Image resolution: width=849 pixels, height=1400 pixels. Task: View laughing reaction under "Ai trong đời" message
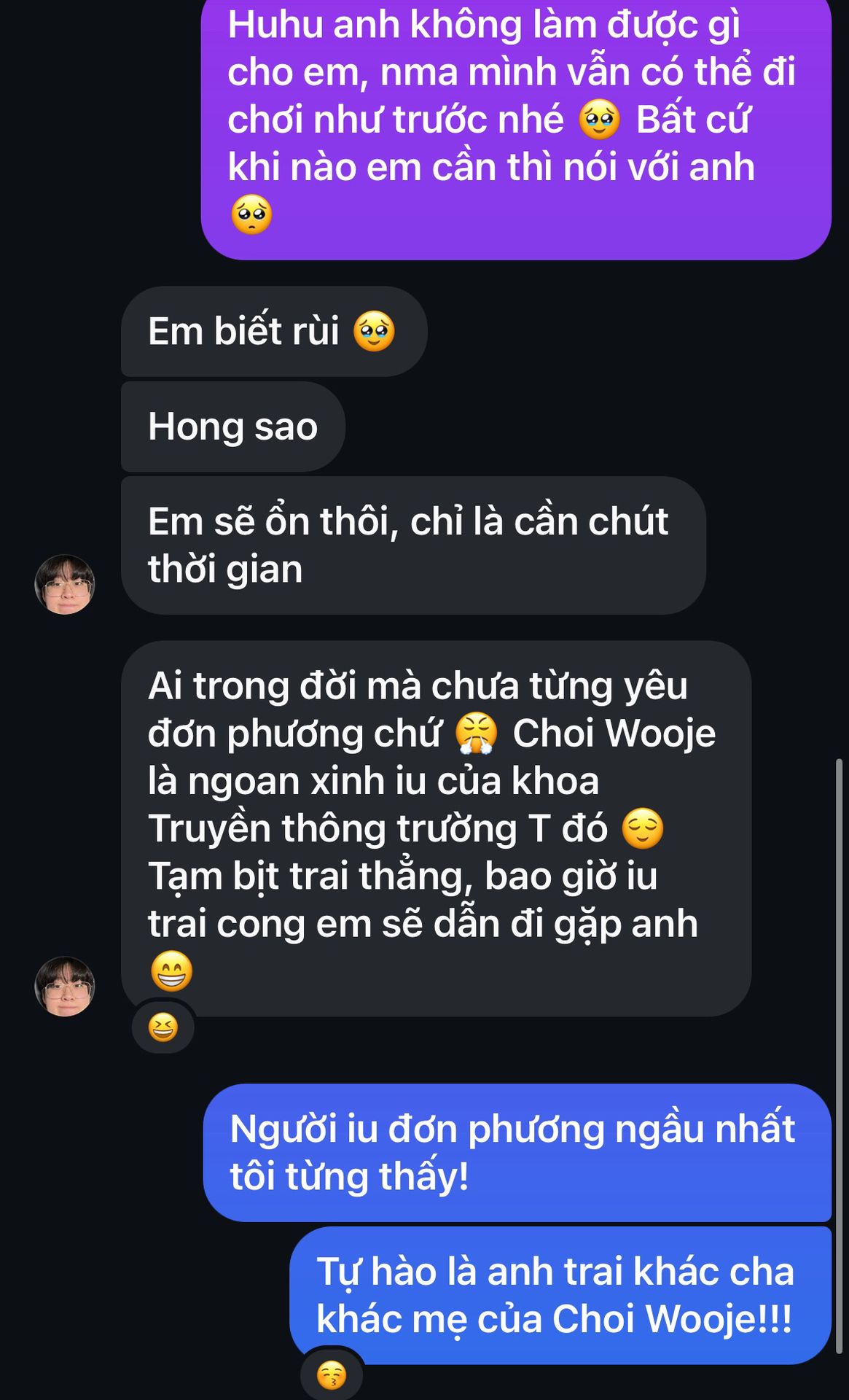[x=163, y=1027]
